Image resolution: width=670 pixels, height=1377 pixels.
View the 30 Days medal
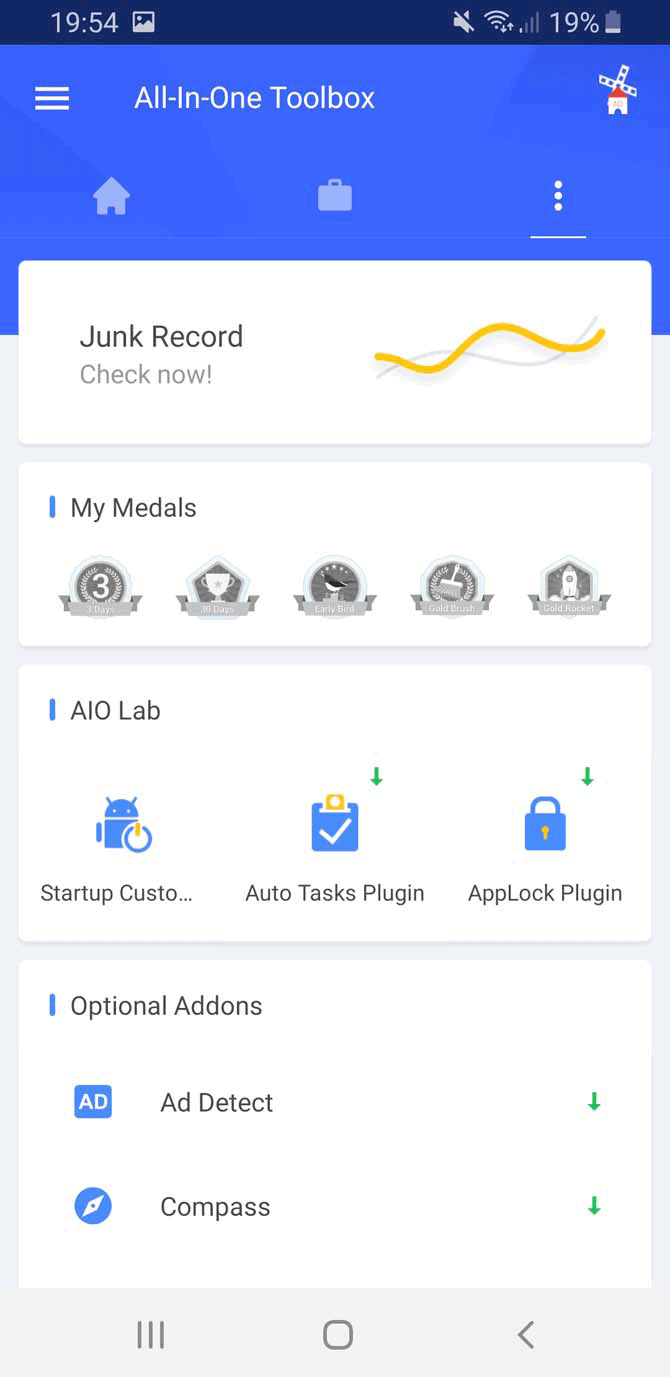coord(217,587)
